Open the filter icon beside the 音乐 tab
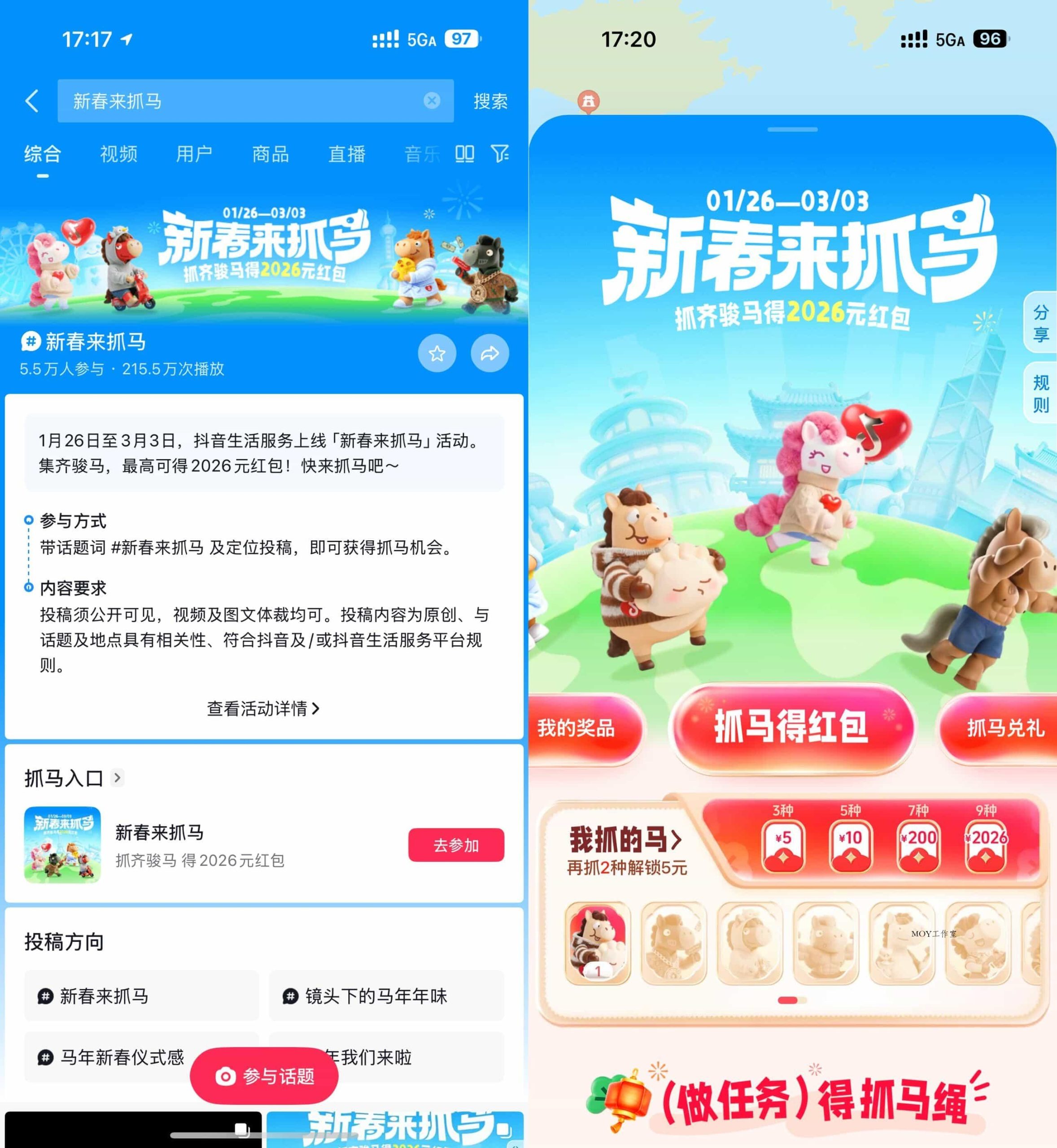Viewport: 1057px width, 1148px height. [500, 154]
